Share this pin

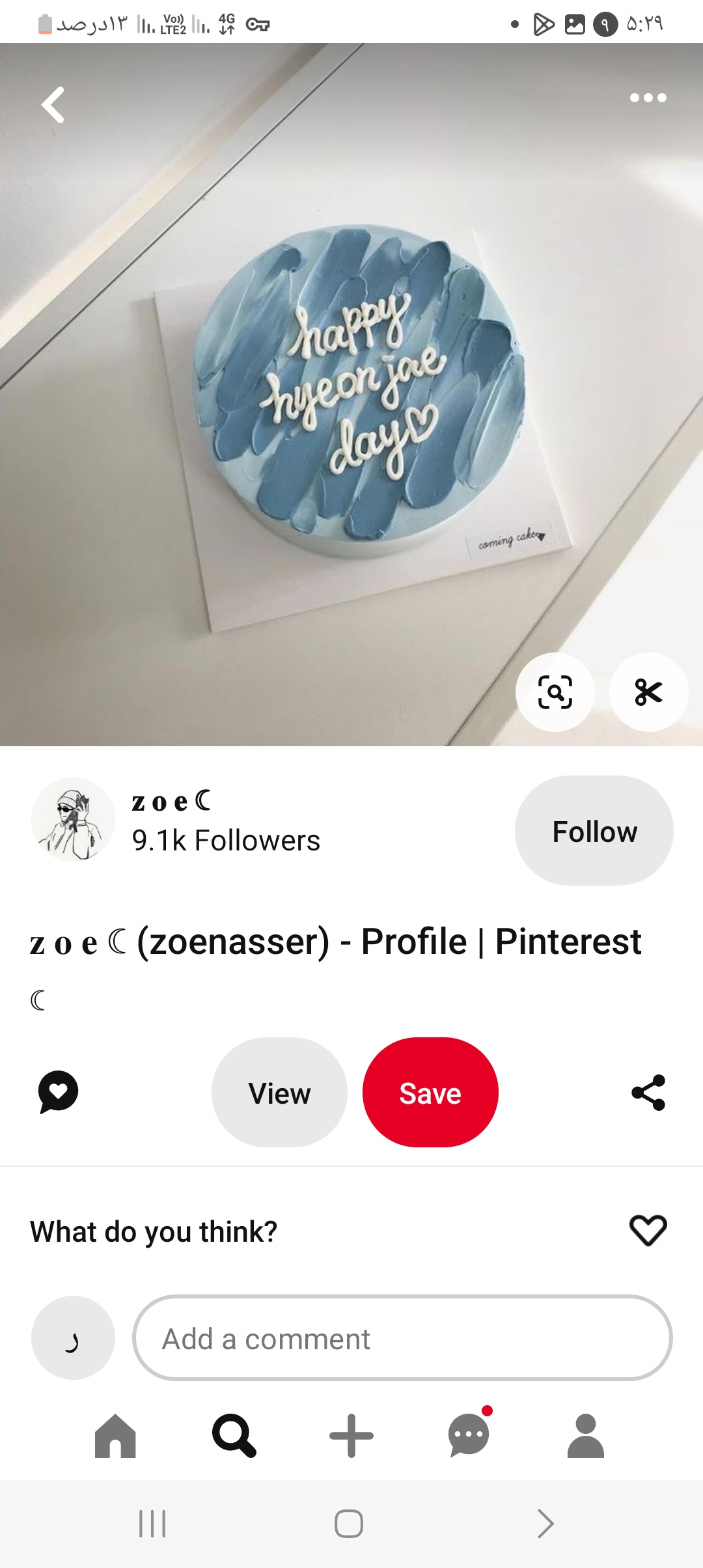(x=648, y=1093)
